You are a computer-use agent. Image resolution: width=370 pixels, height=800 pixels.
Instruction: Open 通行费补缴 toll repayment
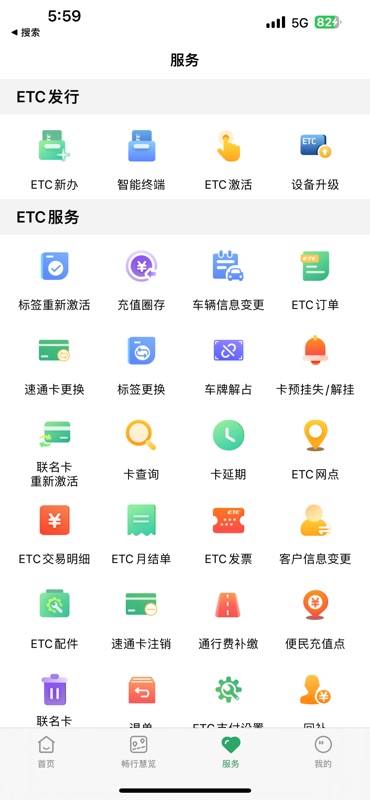tap(228, 619)
